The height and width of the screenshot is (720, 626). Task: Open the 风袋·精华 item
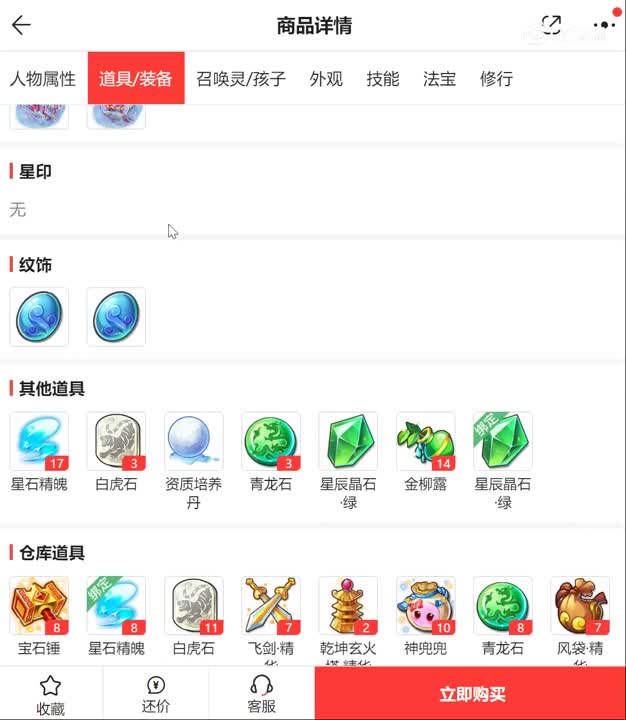tap(580, 606)
